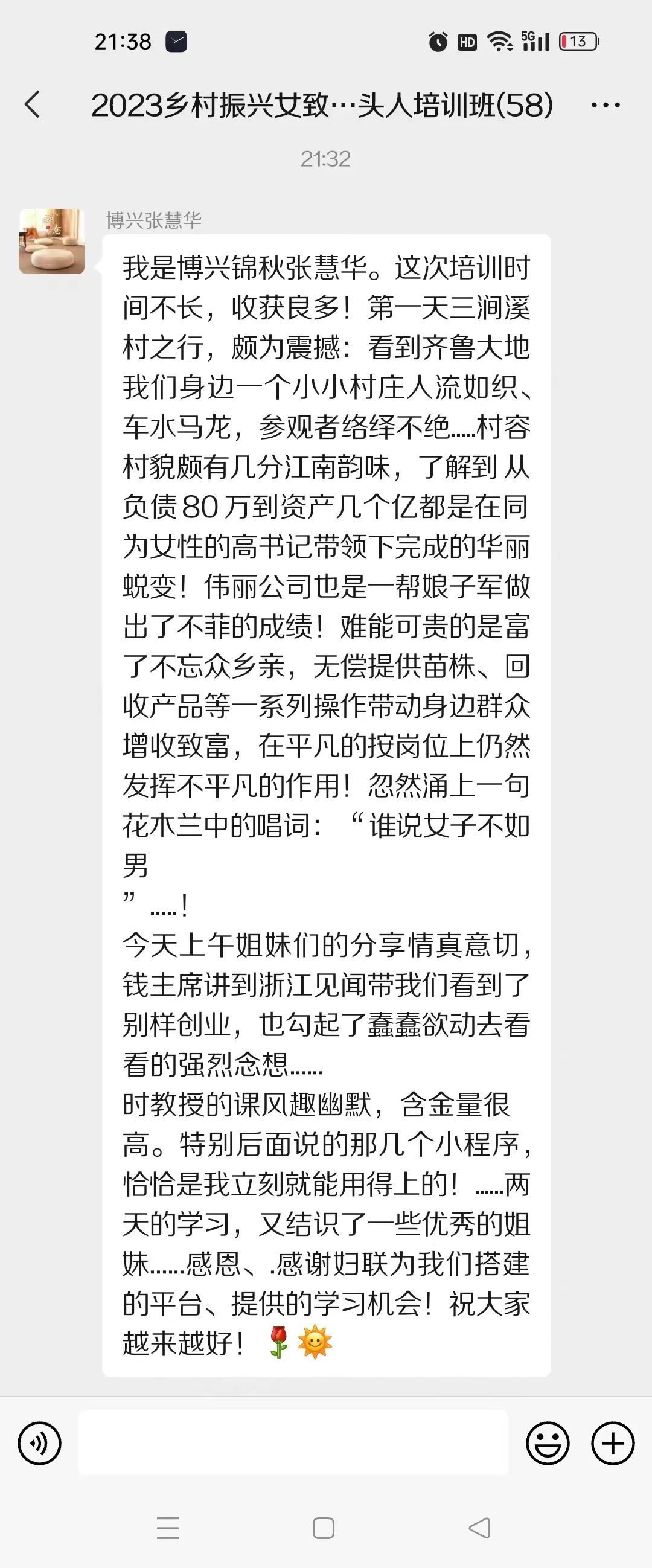Image resolution: width=652 pixels, height=1568 pixels.
Task: Open the emoji picker
Action: coord(548,1442)
